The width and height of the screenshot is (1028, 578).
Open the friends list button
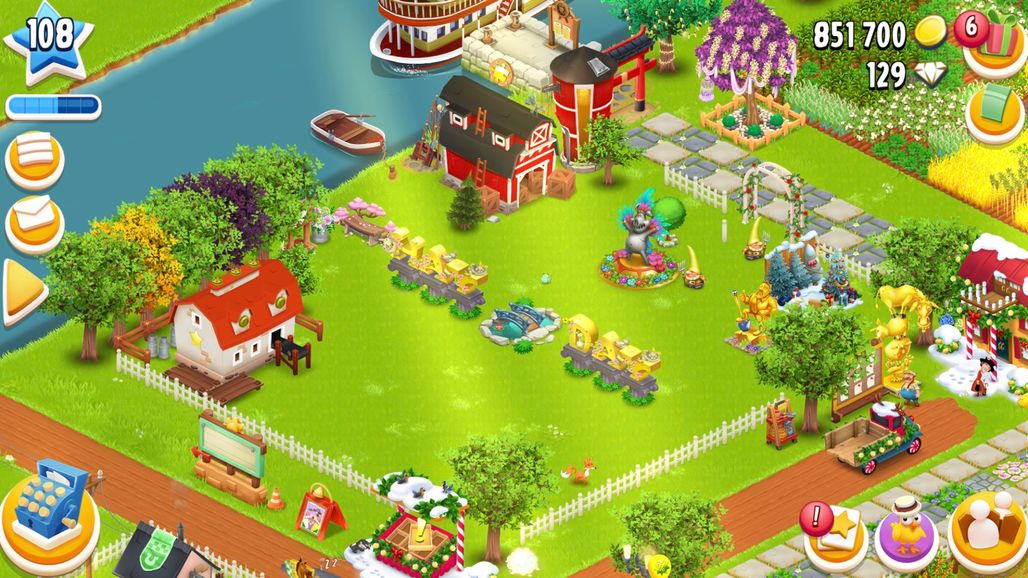(x=986, y=530)
